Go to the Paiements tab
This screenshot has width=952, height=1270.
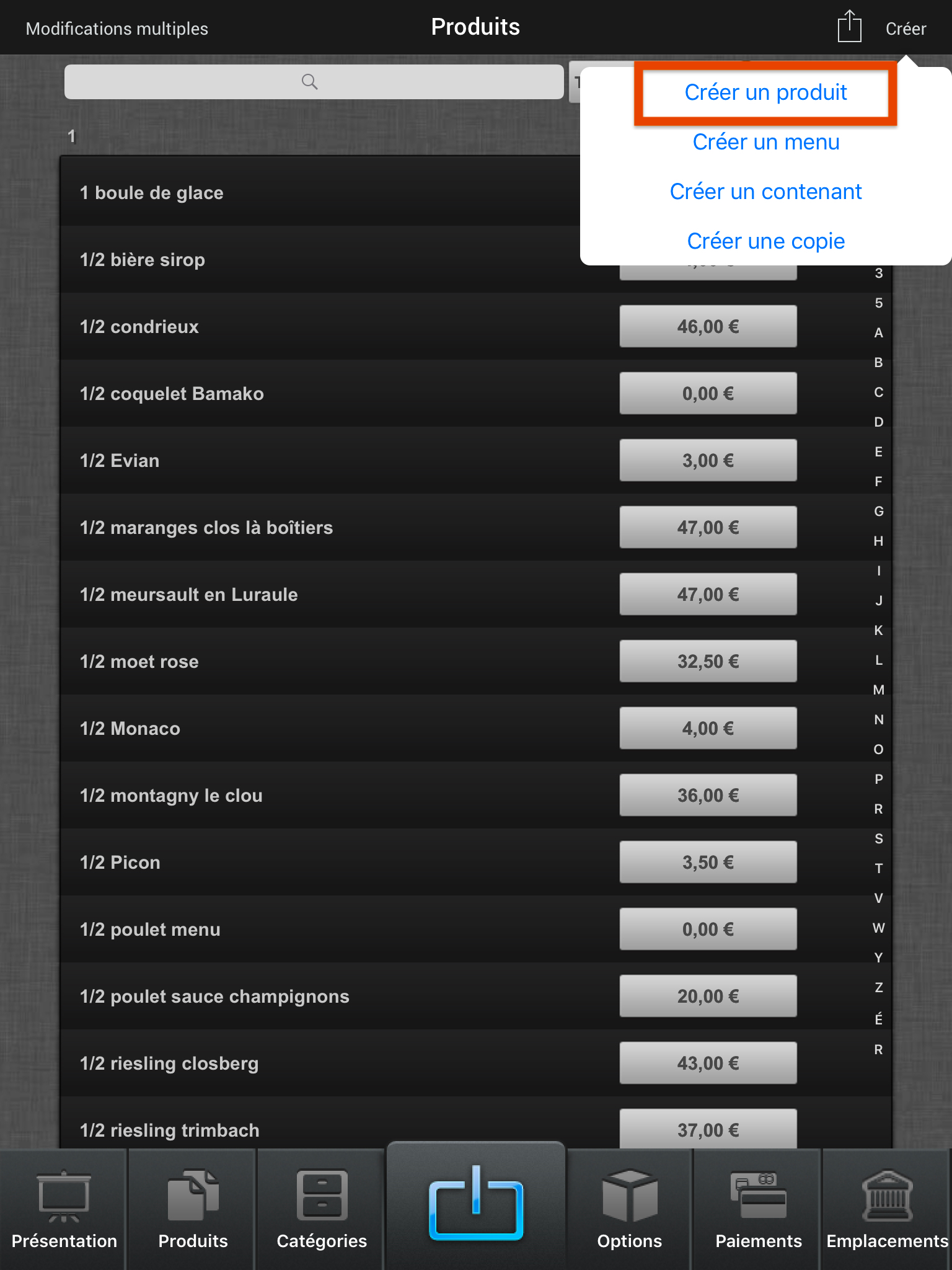759,1209
